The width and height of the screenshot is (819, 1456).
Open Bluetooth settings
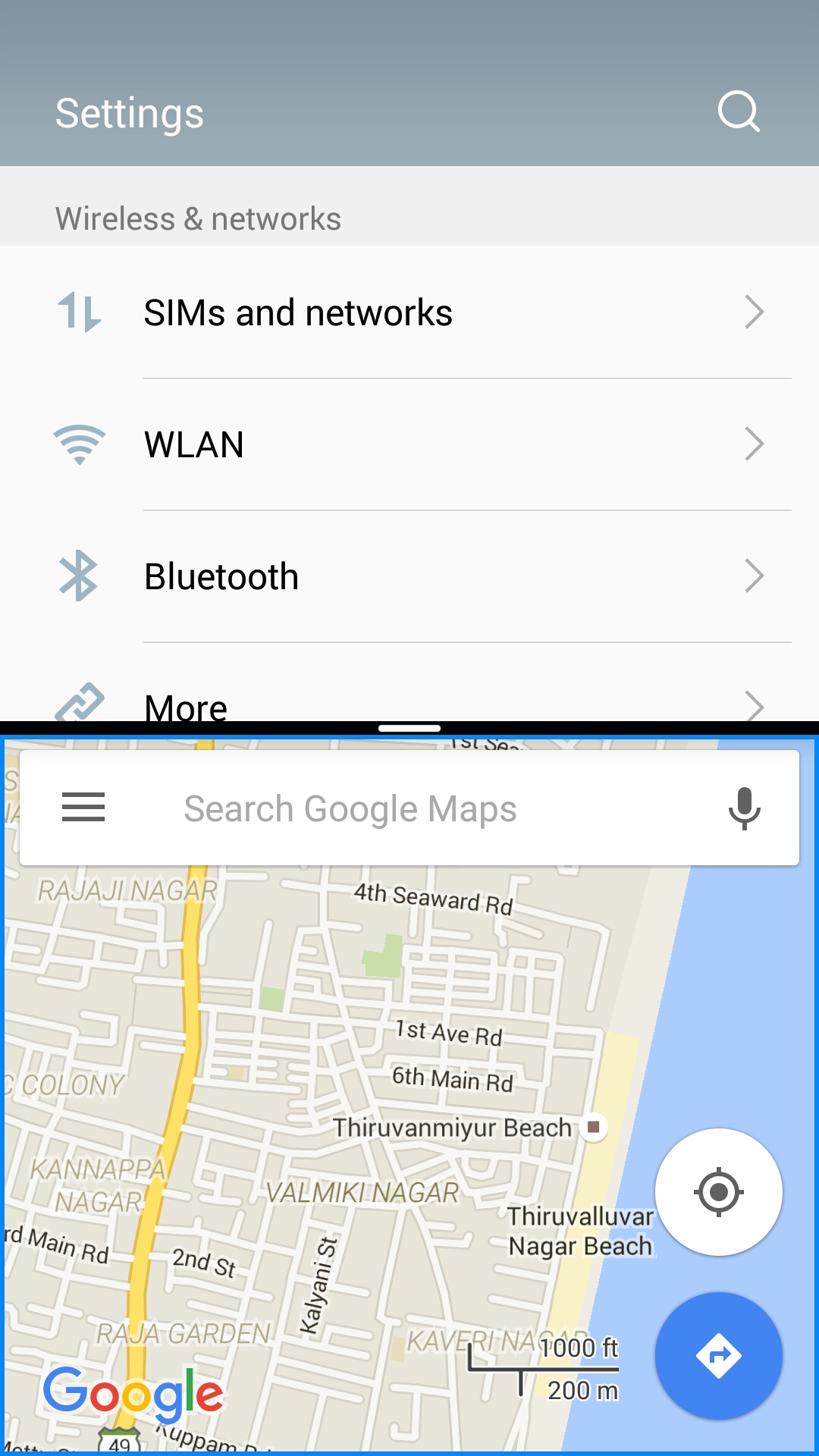[x=409, y=576]
